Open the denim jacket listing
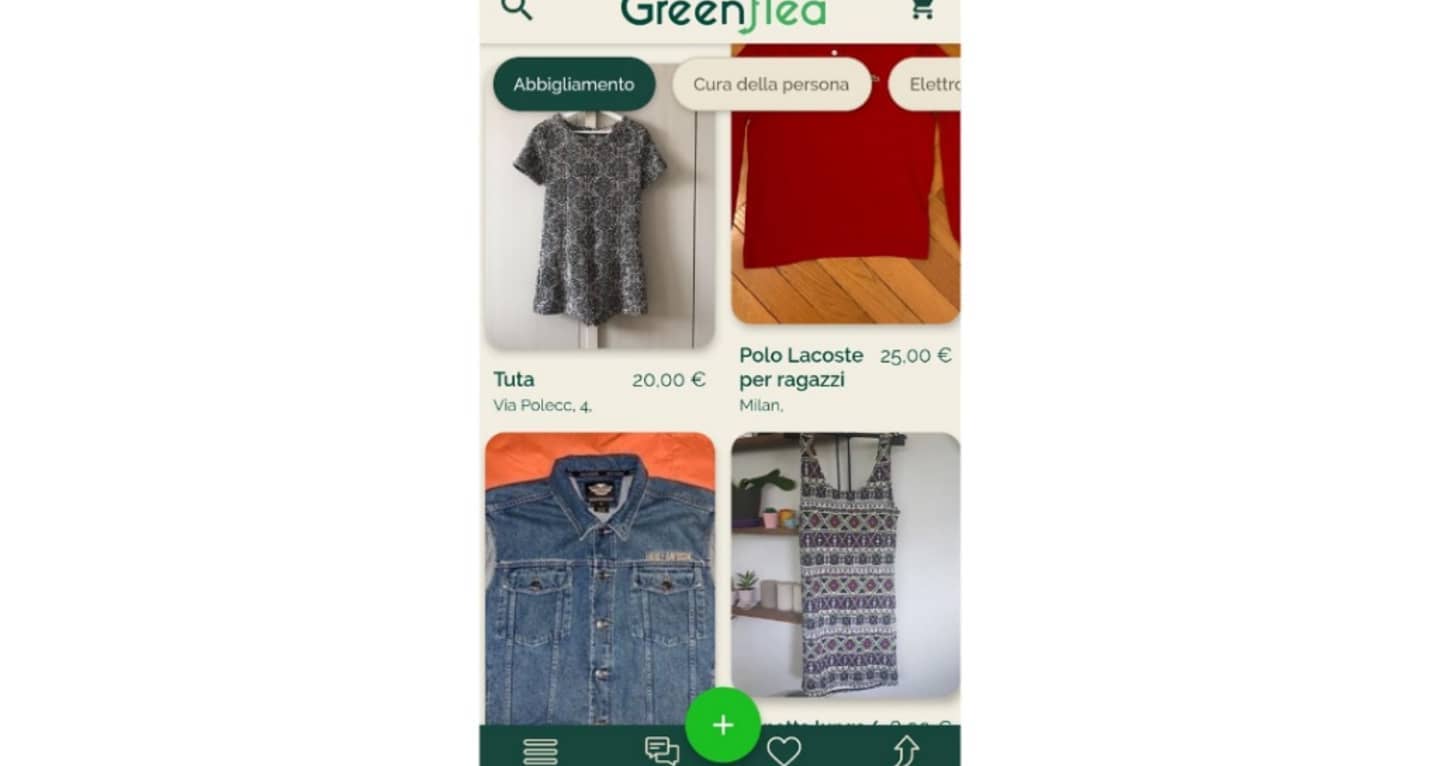The image size is (1440, 766). [x=600, y=580]
